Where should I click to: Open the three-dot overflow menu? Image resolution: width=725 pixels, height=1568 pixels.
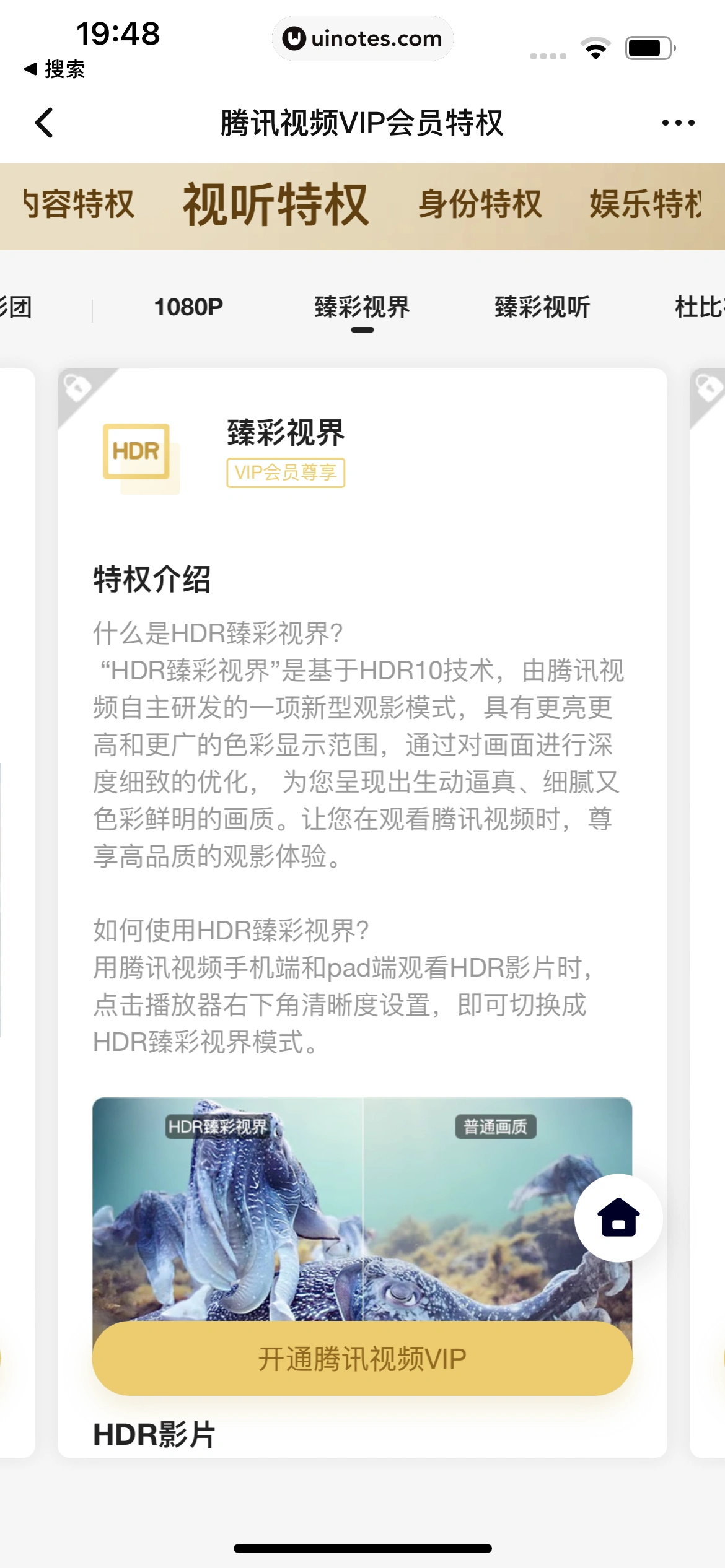click(678, 123)
